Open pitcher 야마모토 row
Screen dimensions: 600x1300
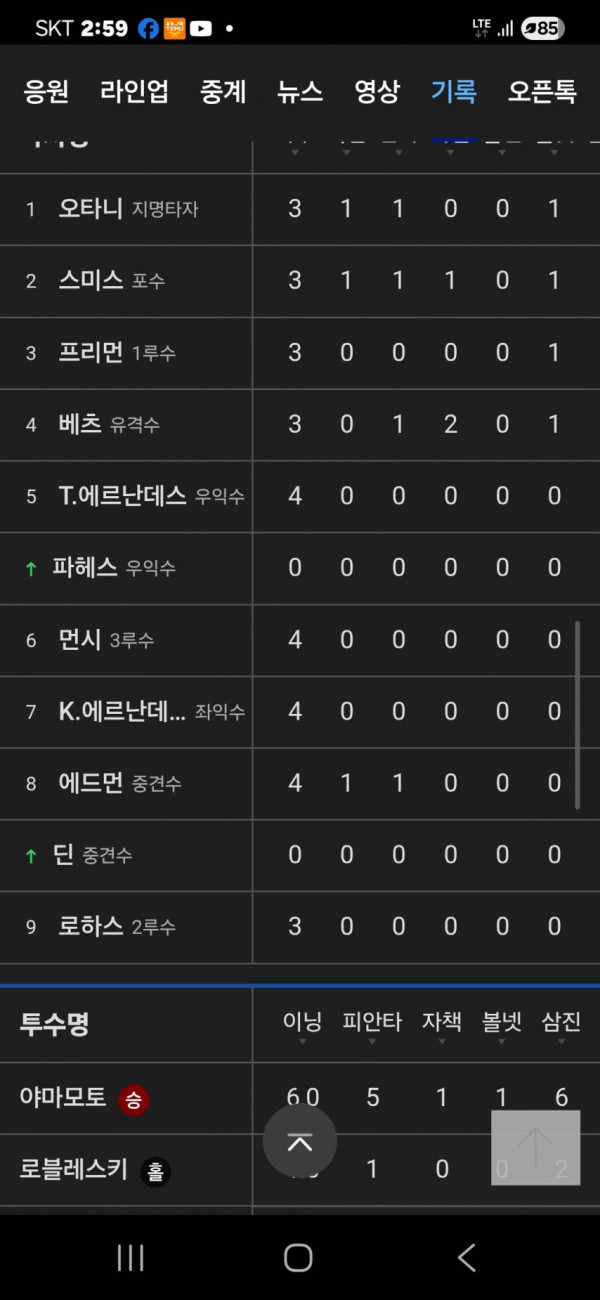pyautogui.click(x=63, y=1097)
